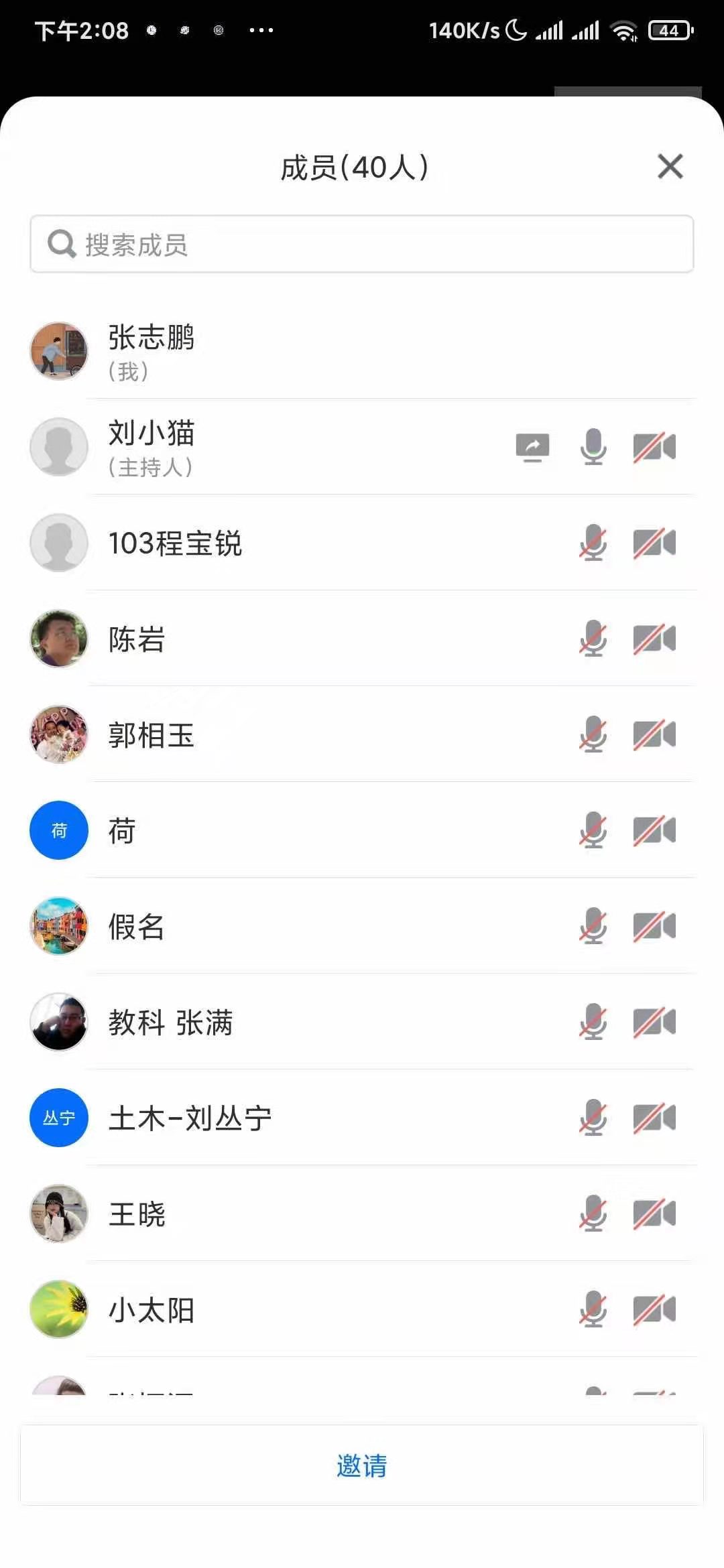Open member 小太阳
The height and width of the screenshot is (1568, 724).
click(x=152, y=1310)
